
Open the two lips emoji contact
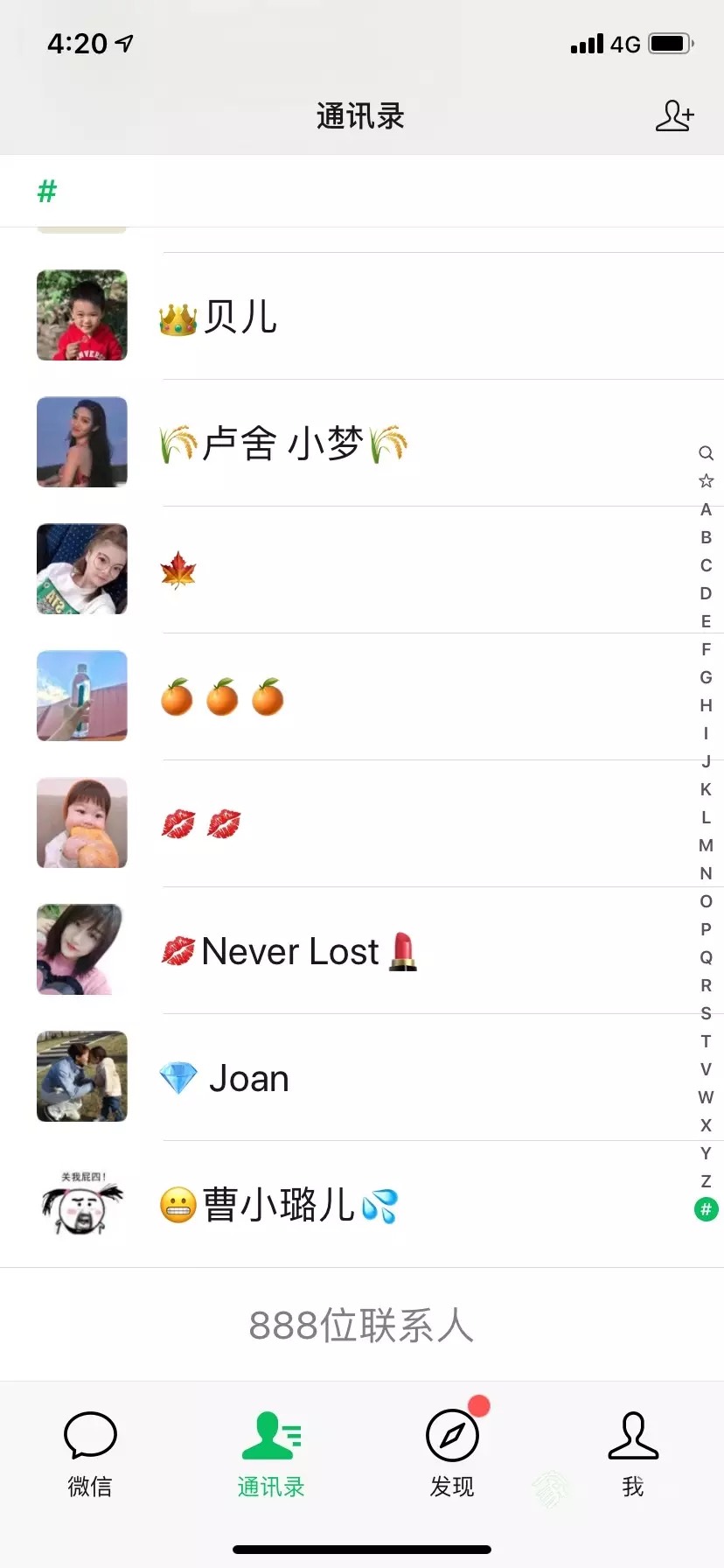[362, 823]
